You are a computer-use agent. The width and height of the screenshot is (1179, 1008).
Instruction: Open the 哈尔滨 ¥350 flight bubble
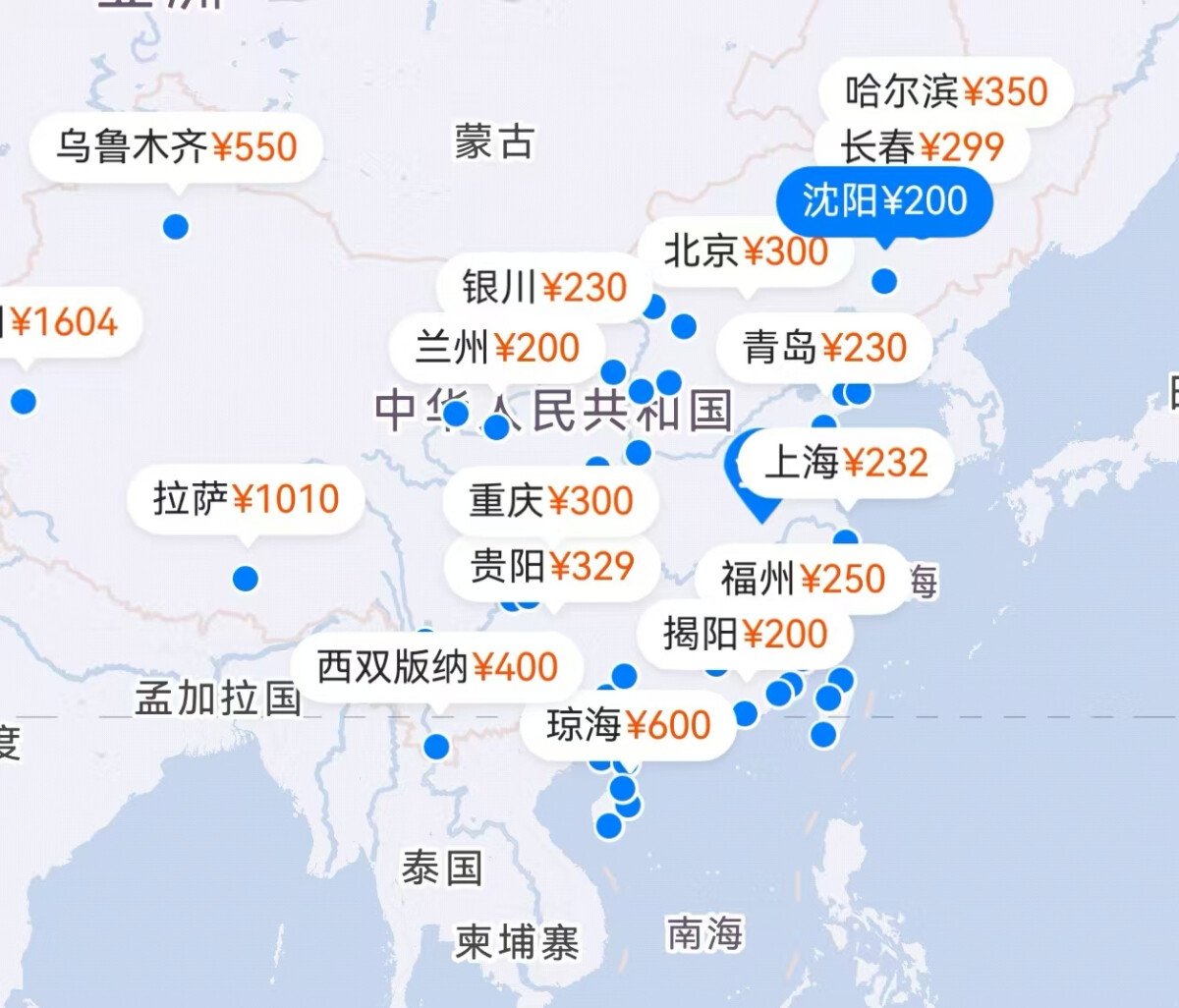tap(945, 92)
